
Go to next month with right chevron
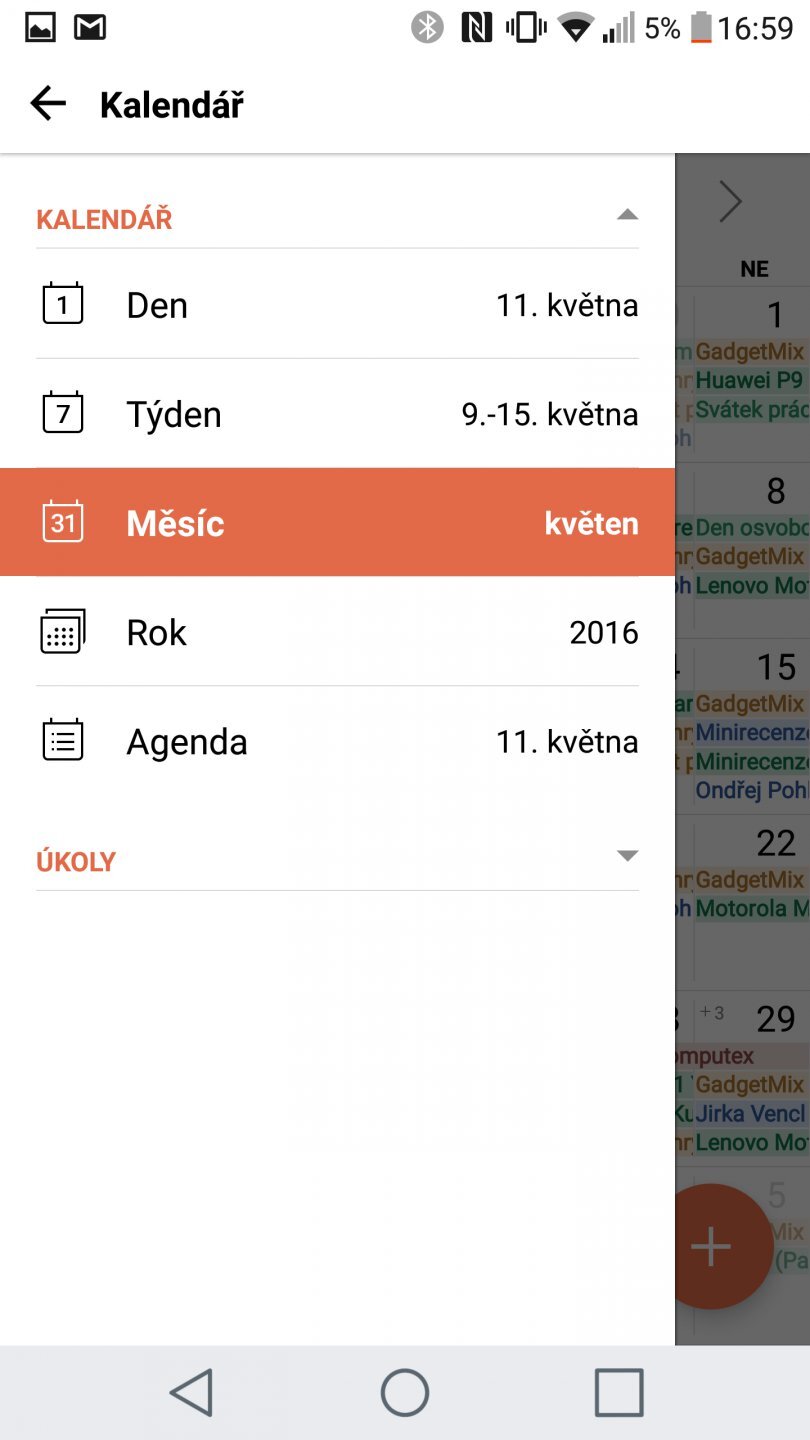tap(731, 202)
